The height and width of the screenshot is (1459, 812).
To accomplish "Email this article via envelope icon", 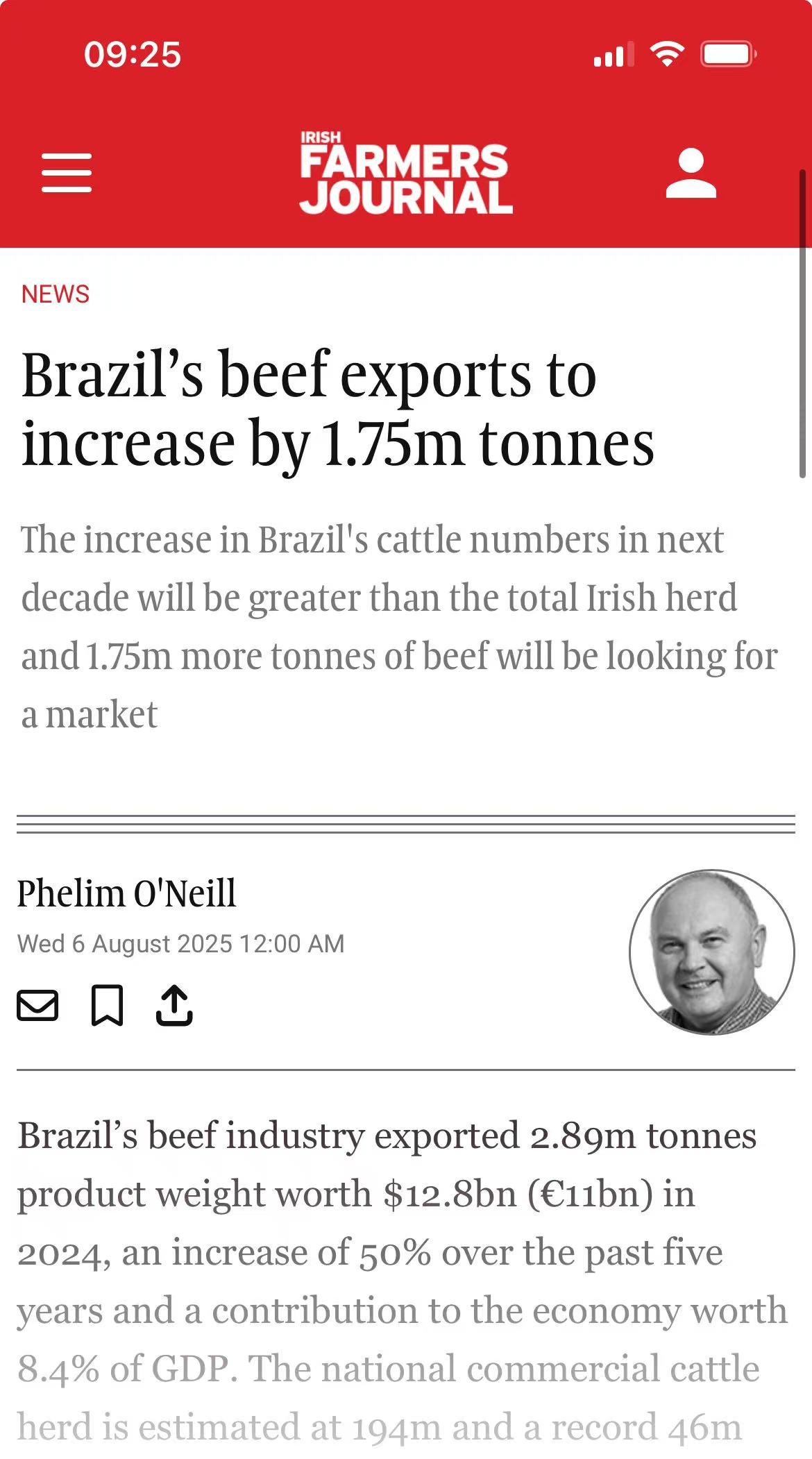I will (x=37, y=1006).
